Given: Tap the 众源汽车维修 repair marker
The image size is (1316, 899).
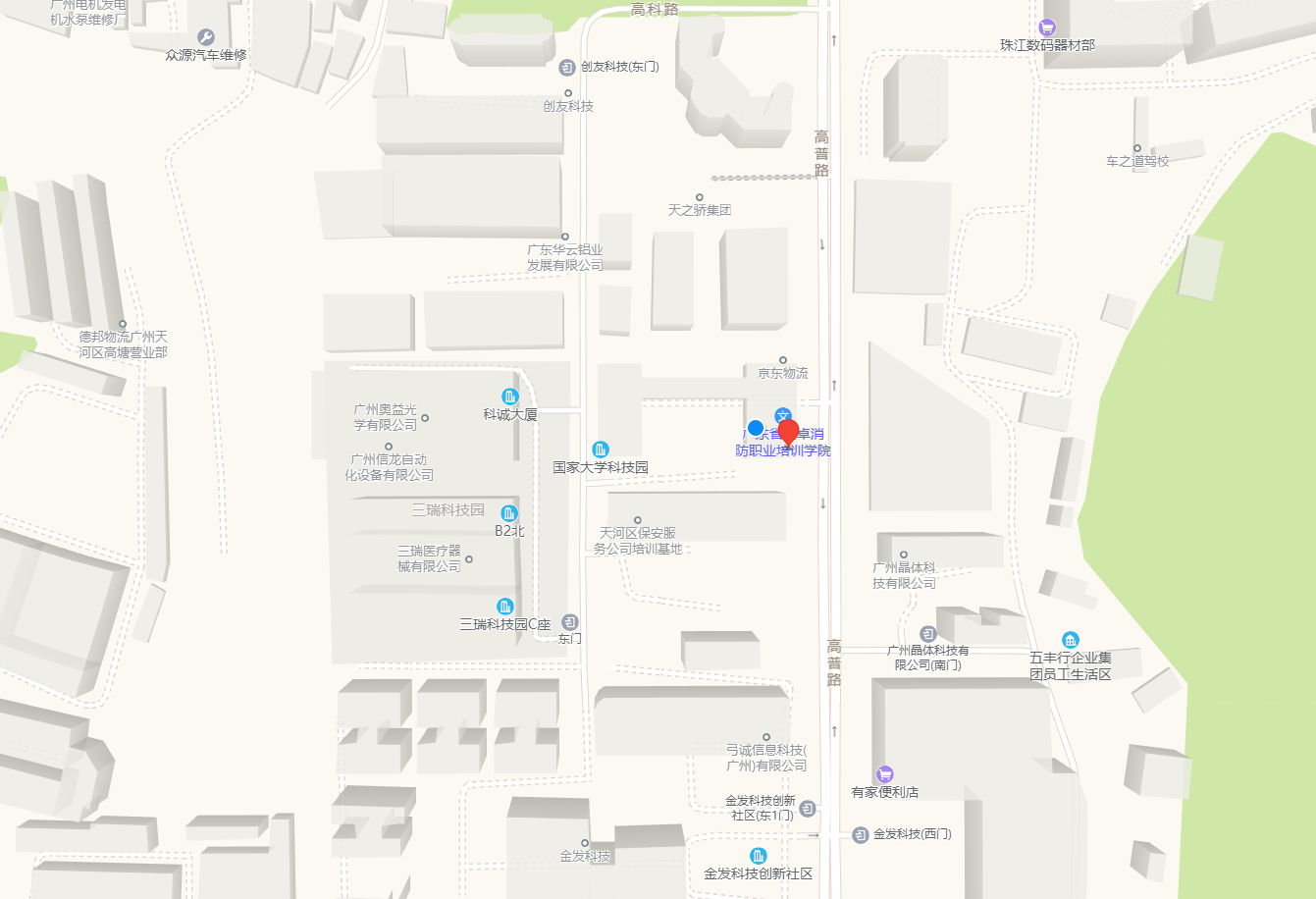Looking at the screenshot, I should tap(206, 37).
